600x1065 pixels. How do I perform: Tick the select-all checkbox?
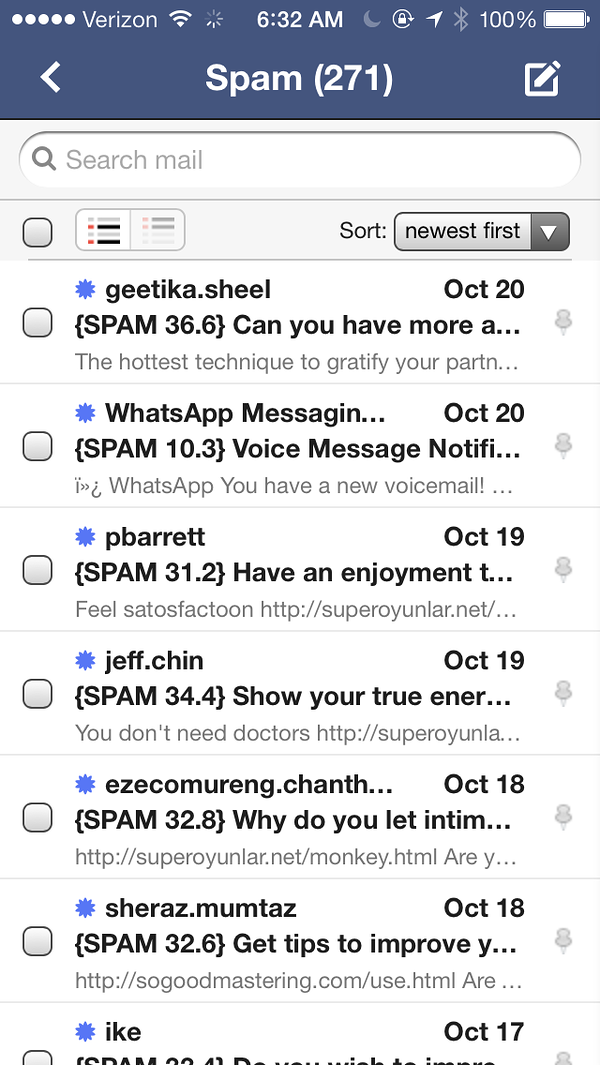click(x=38, y=232)
